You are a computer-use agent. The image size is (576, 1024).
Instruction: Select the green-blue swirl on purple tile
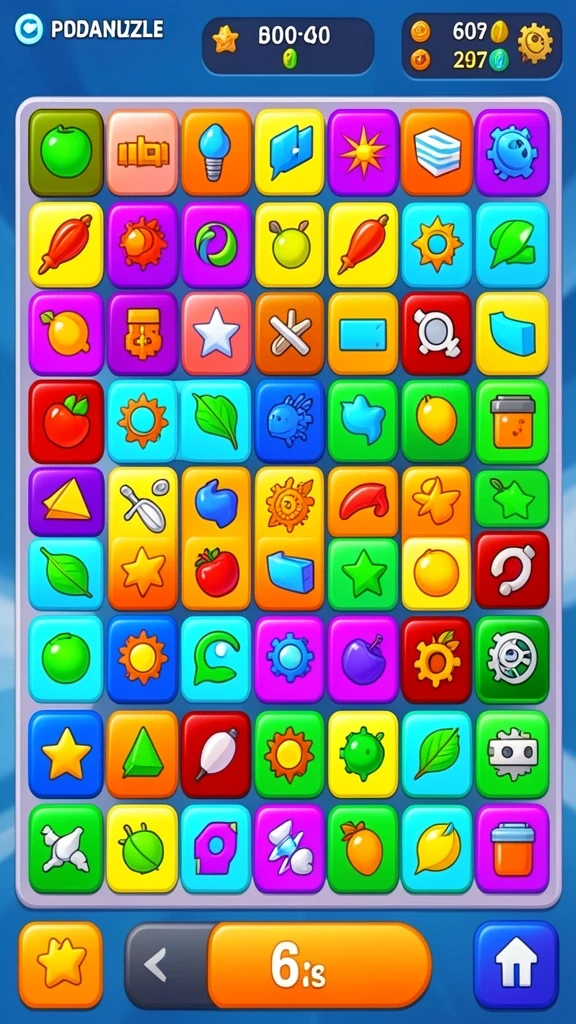216,244
